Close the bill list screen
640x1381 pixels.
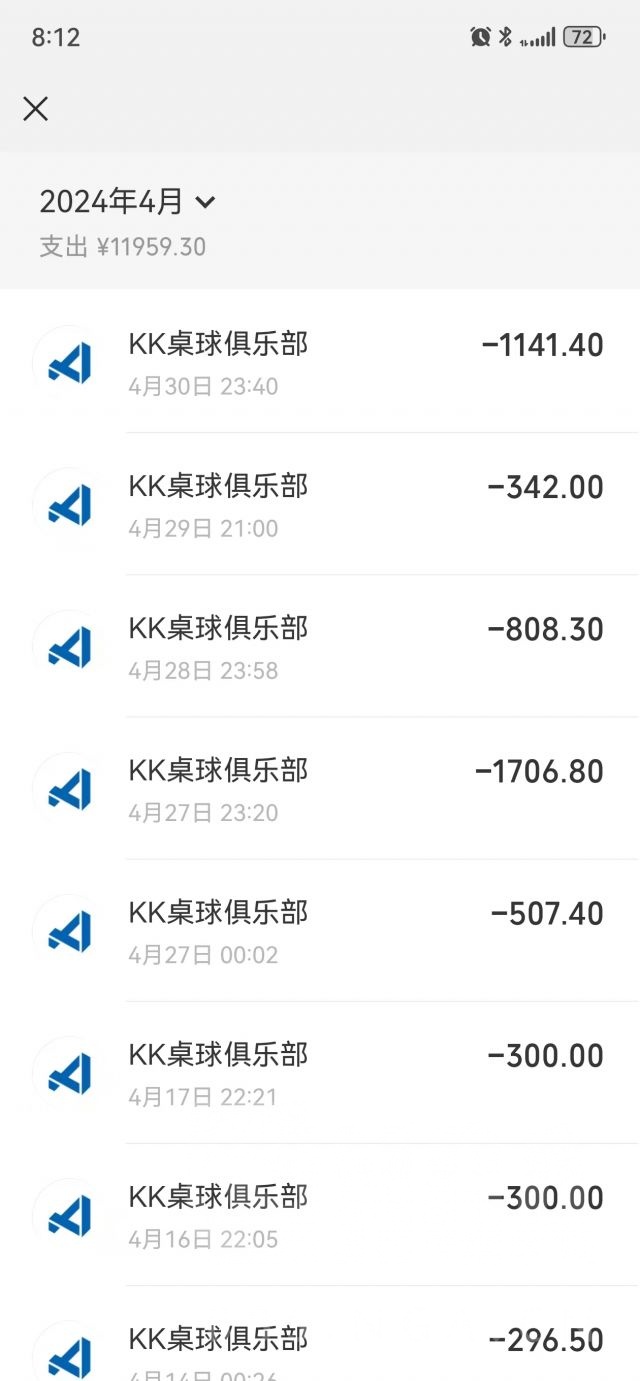[35, 109]
